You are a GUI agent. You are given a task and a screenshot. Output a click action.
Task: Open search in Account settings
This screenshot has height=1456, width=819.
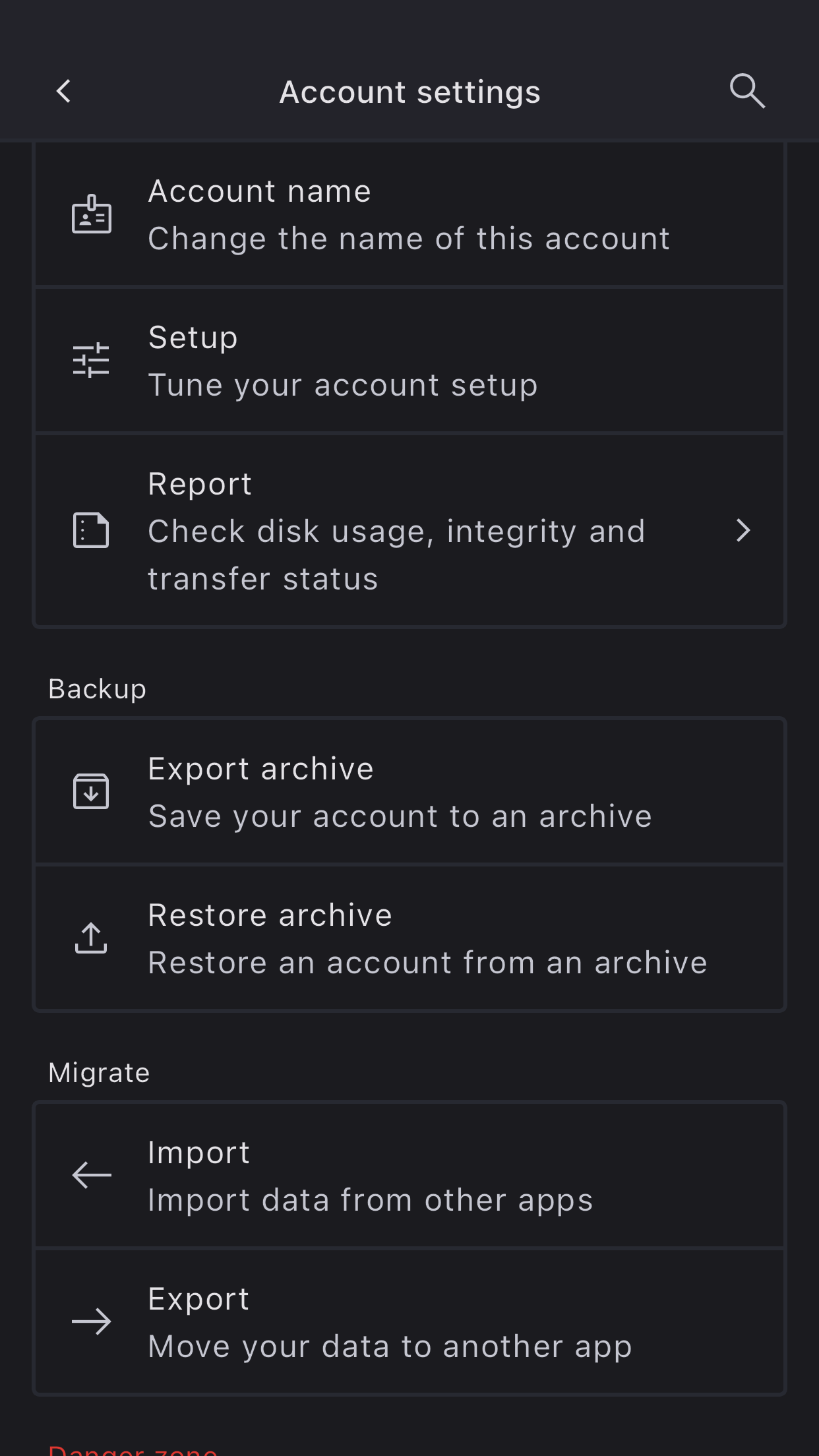[746, 91]
